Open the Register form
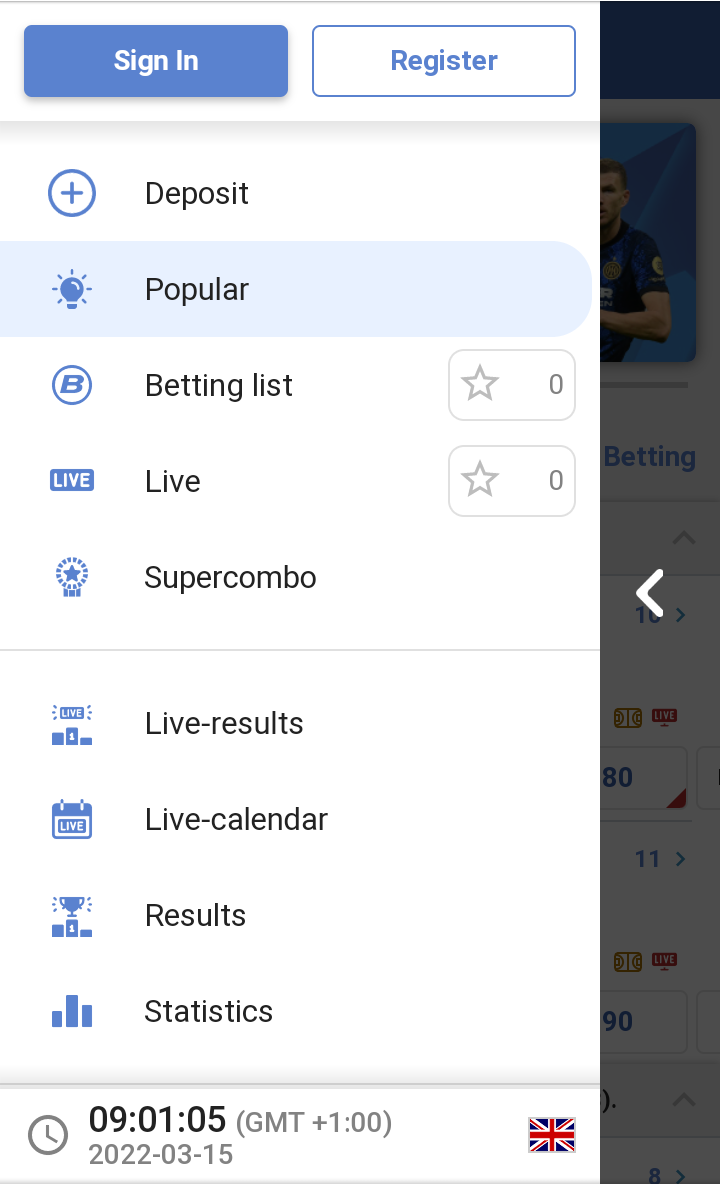720x1184 pixels. 444,61
